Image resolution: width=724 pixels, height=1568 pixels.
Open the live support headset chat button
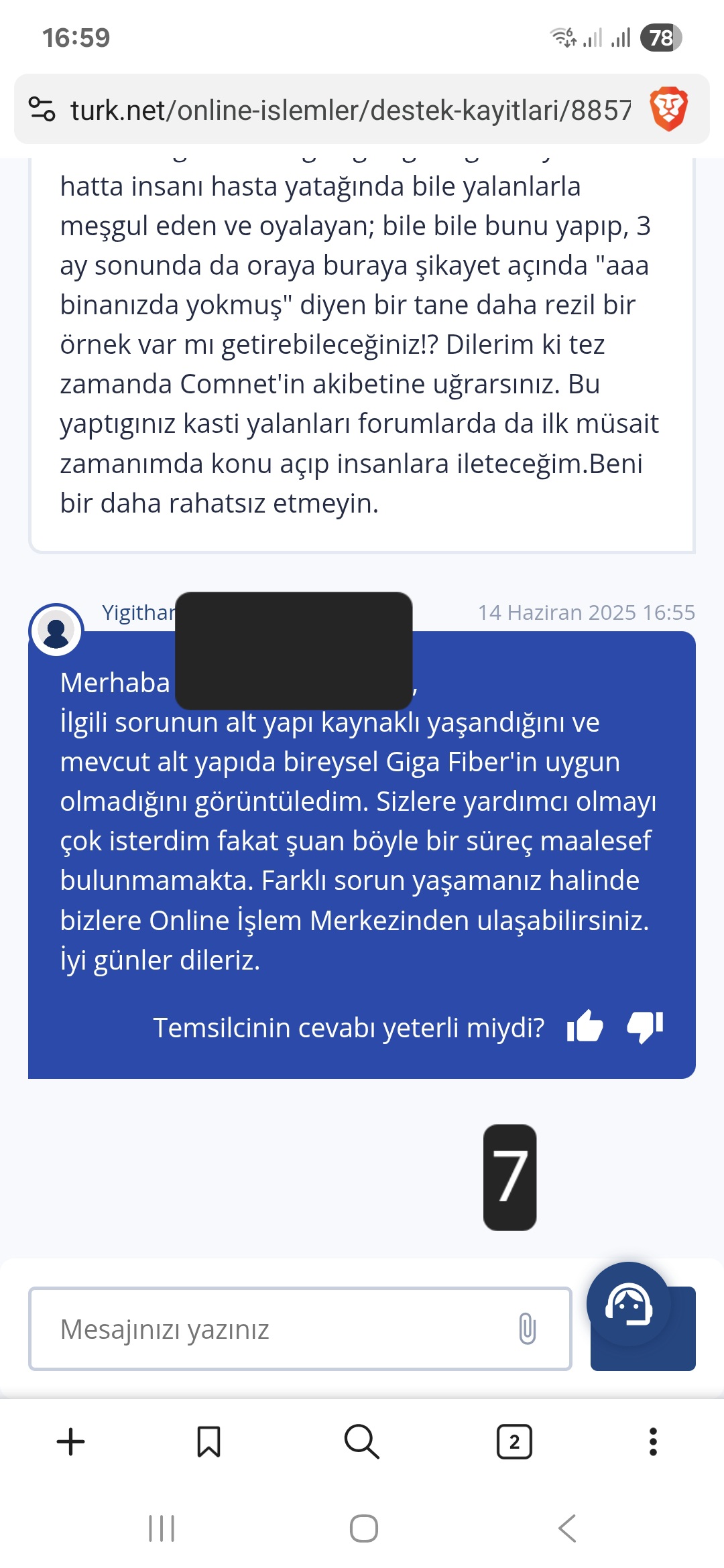tap(629, 1304)
